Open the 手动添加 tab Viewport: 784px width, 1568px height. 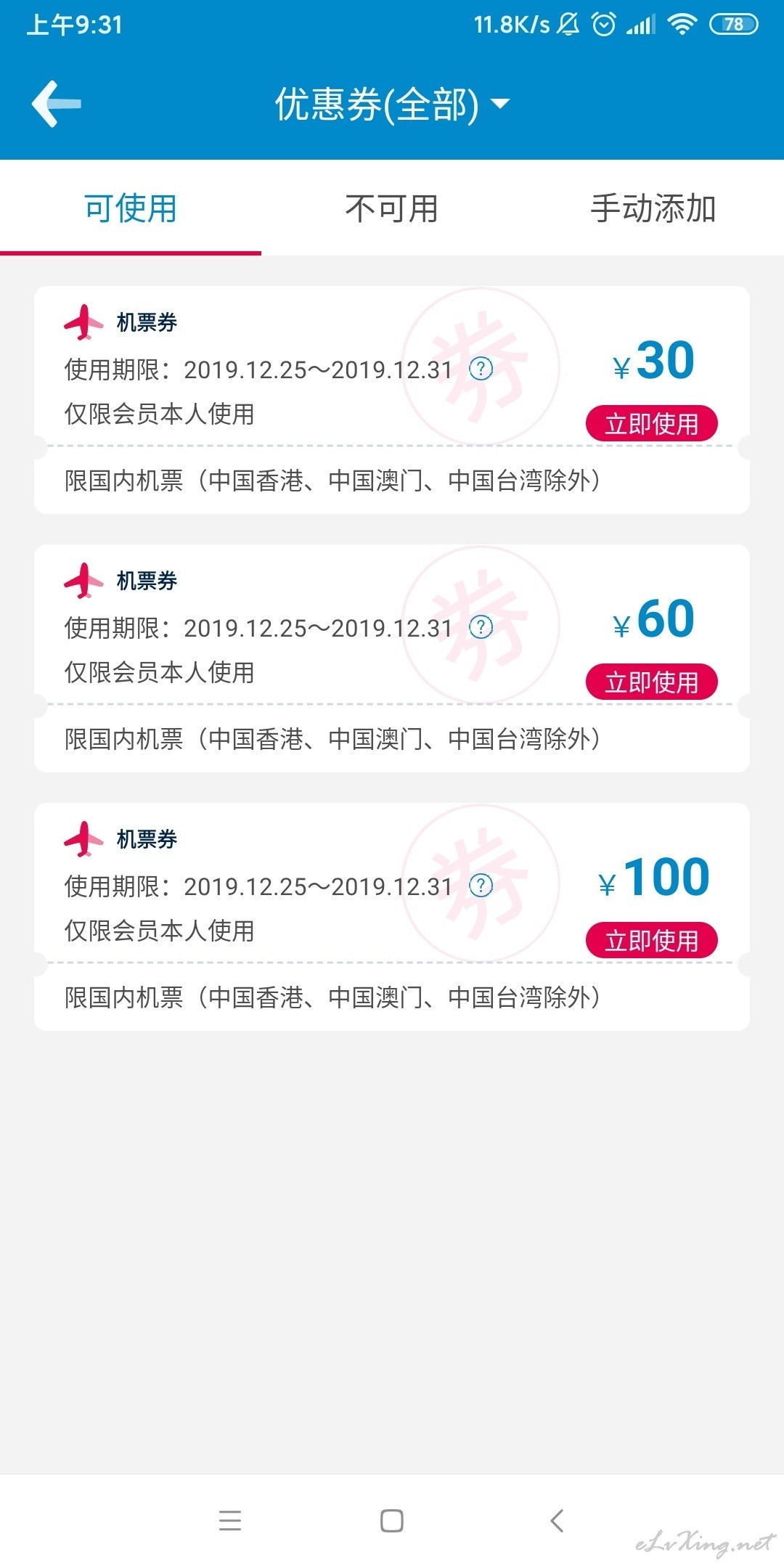653,208
